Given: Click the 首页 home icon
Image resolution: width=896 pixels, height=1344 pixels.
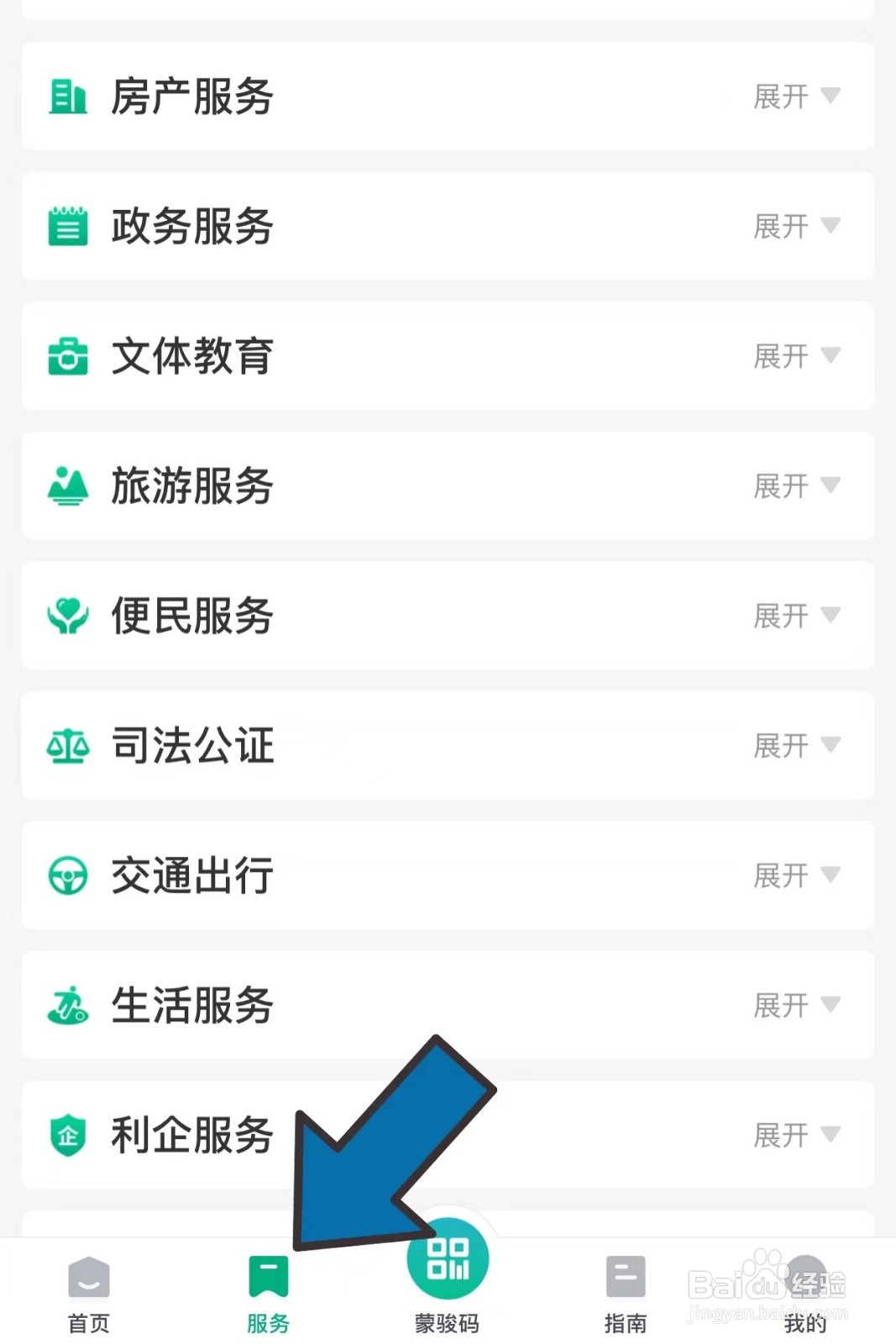Looking at the screenshot, I should 87,1278.
